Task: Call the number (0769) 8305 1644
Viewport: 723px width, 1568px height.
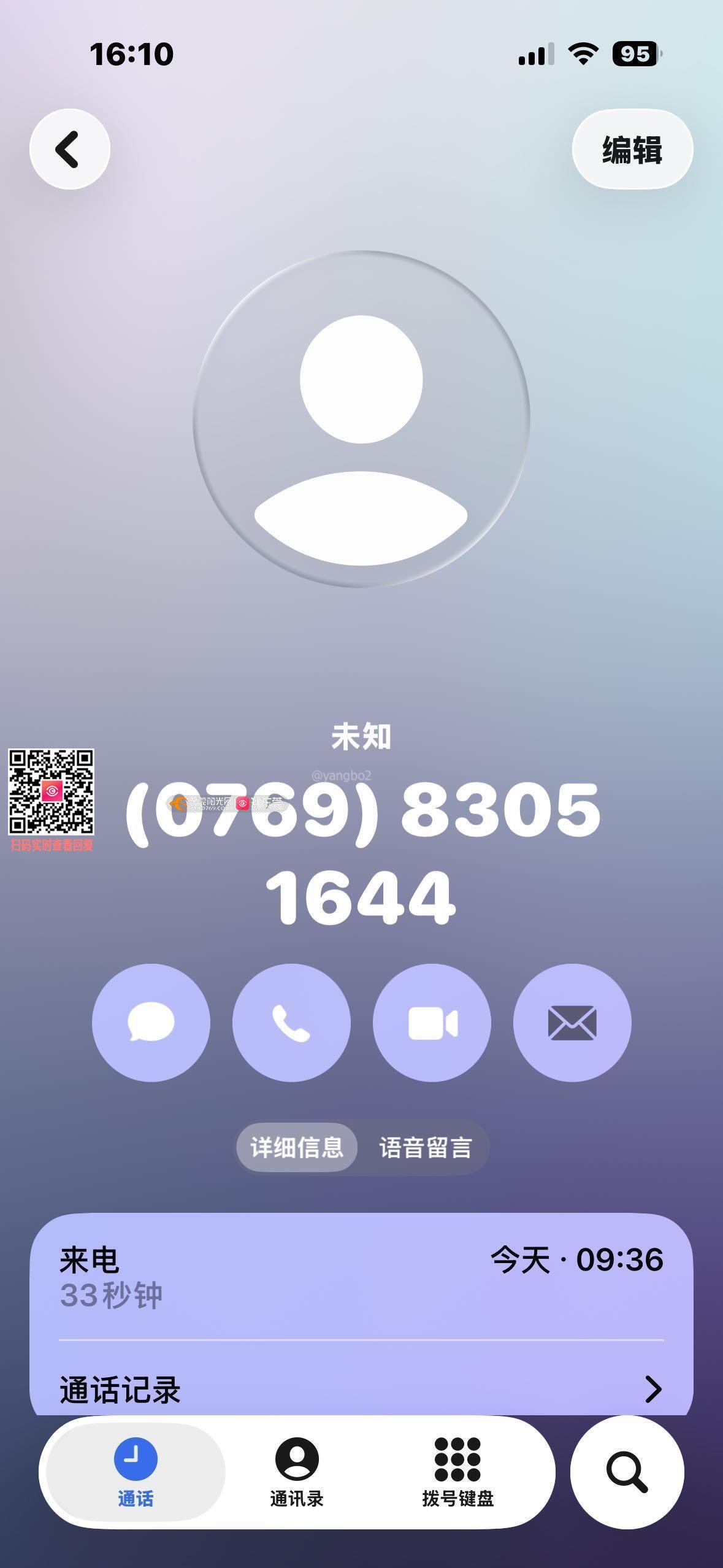Action: click(291, 1023)
